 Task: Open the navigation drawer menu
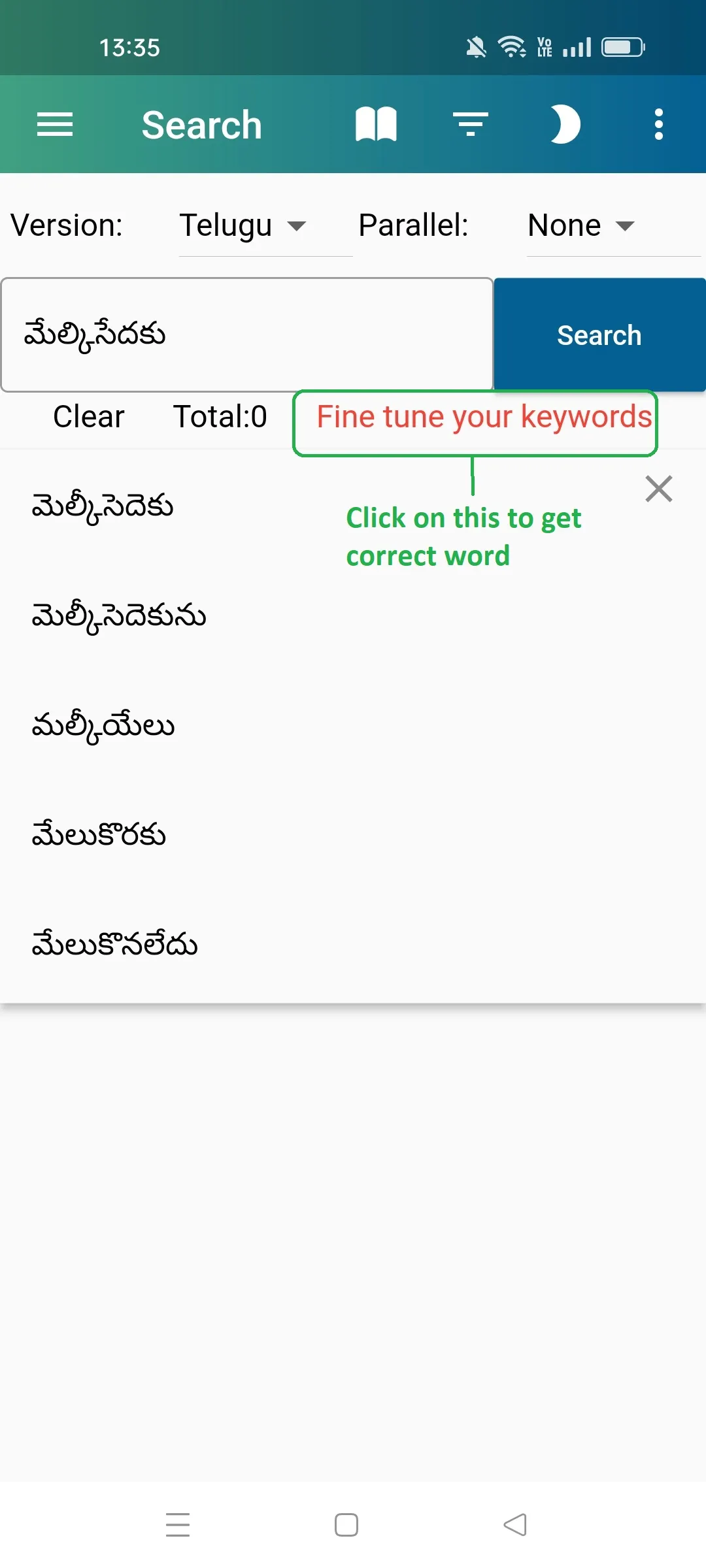pyautogui.click(x=55, y=124)
